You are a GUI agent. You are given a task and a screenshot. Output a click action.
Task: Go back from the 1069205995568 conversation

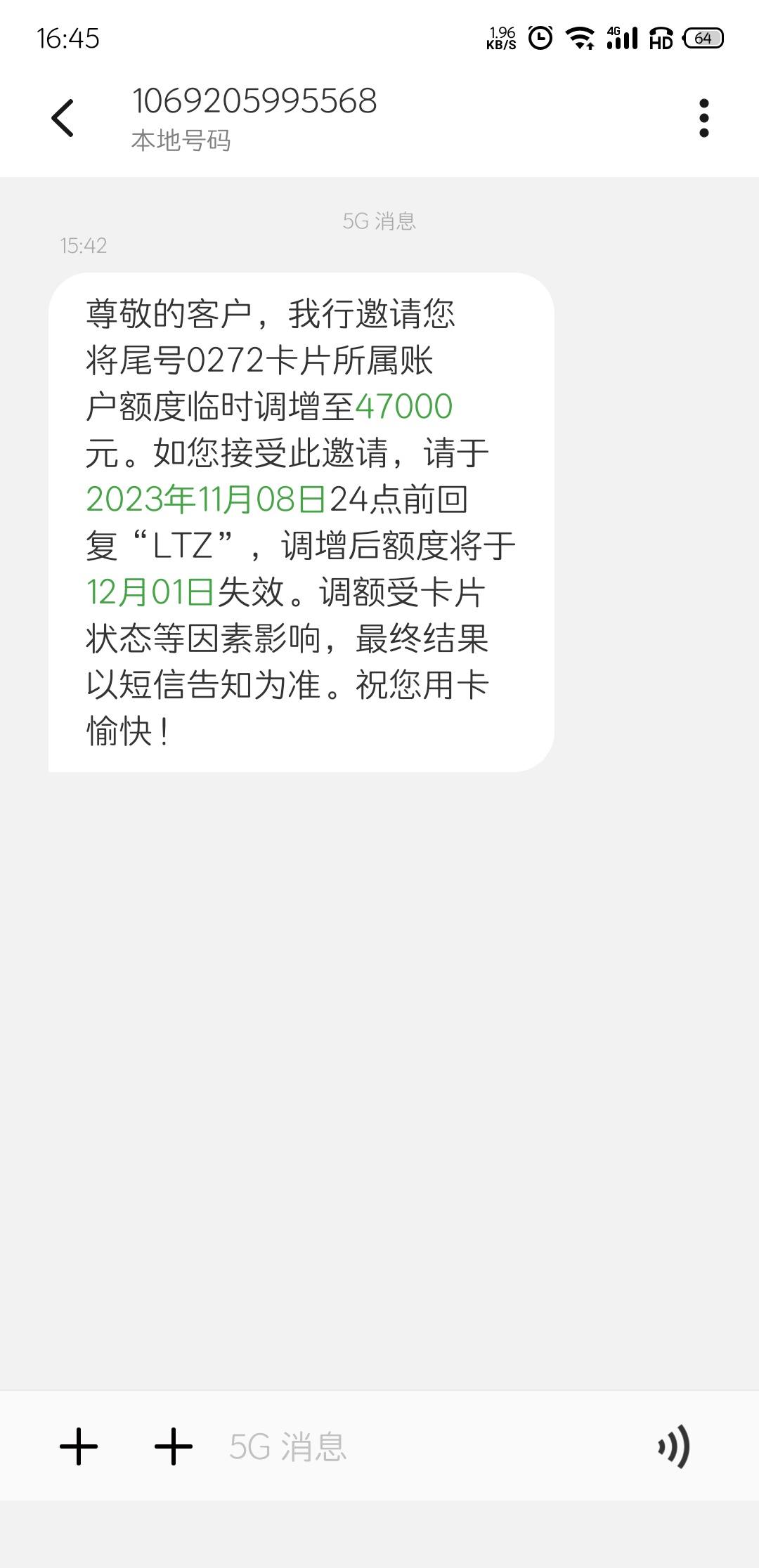(x=63, y=118)
